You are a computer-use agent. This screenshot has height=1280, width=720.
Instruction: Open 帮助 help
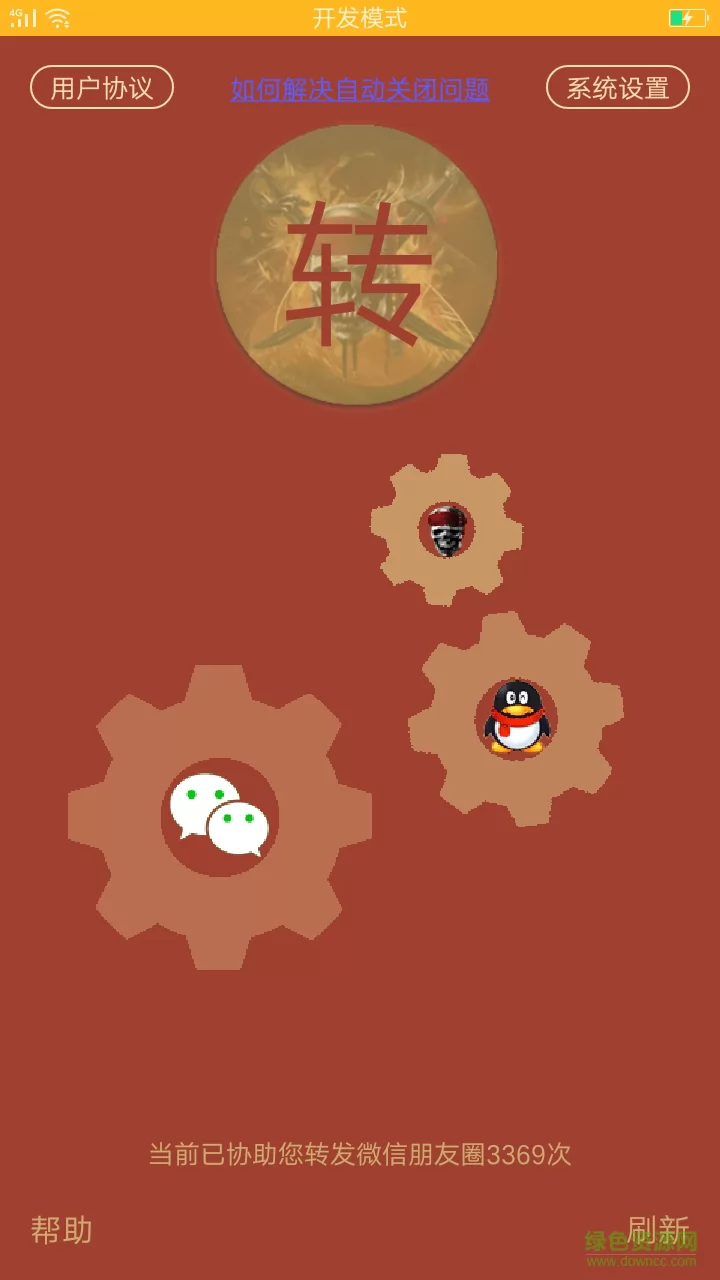click(x=62, y=1230)
